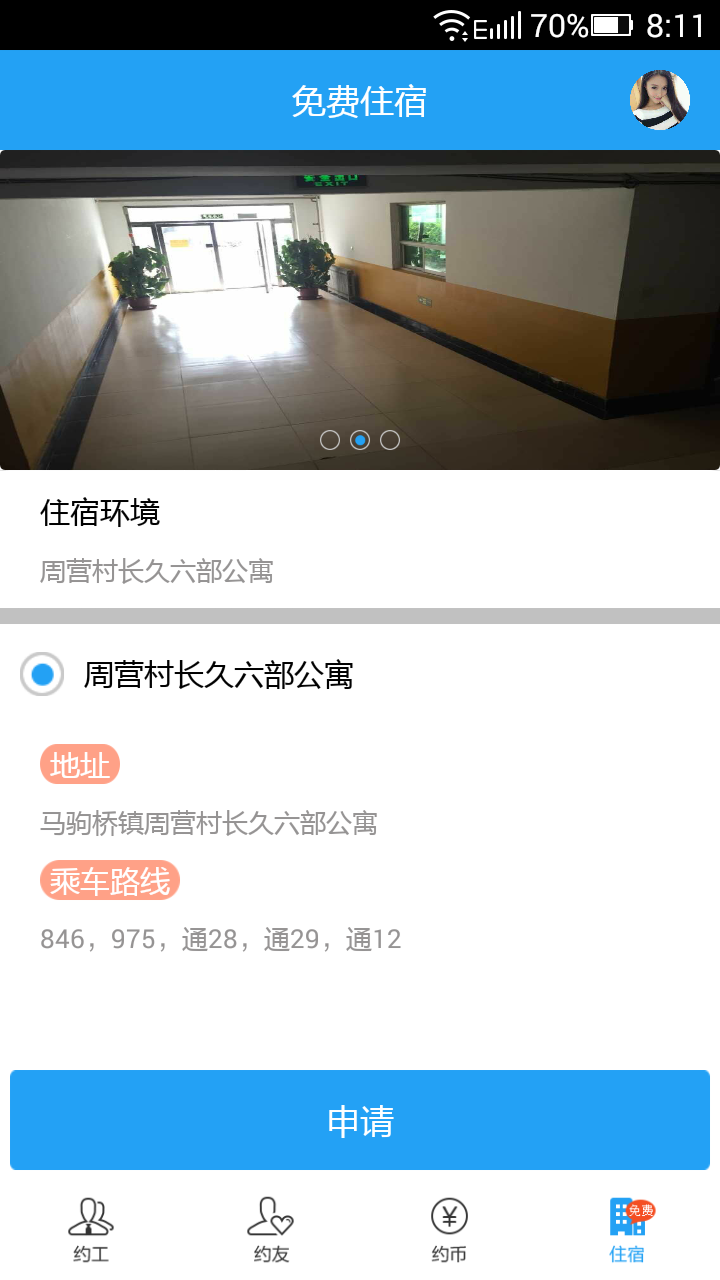Open the profile avatar in the header
This screenshot has height=1280, width=720.
pos(659,100)
